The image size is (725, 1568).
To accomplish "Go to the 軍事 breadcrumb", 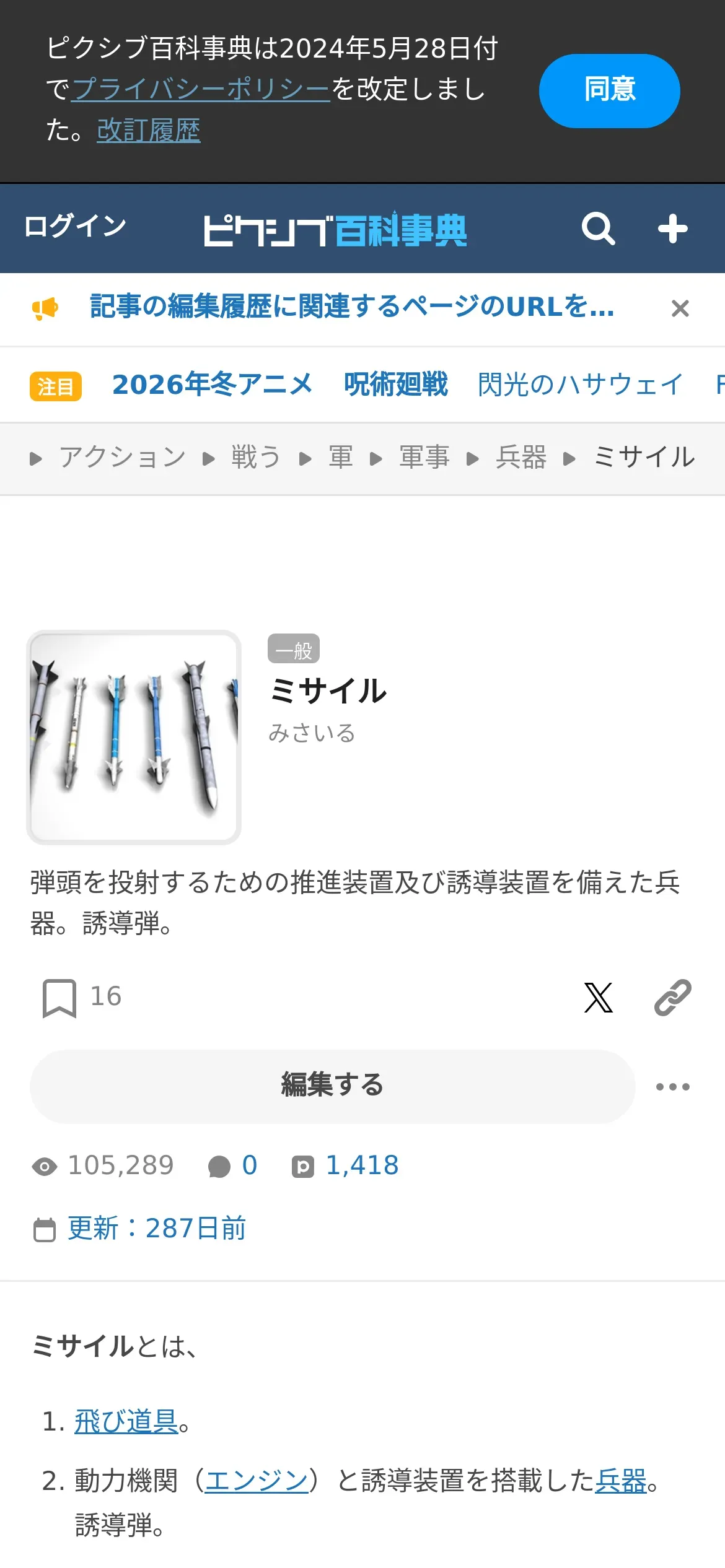I will 424,458.
